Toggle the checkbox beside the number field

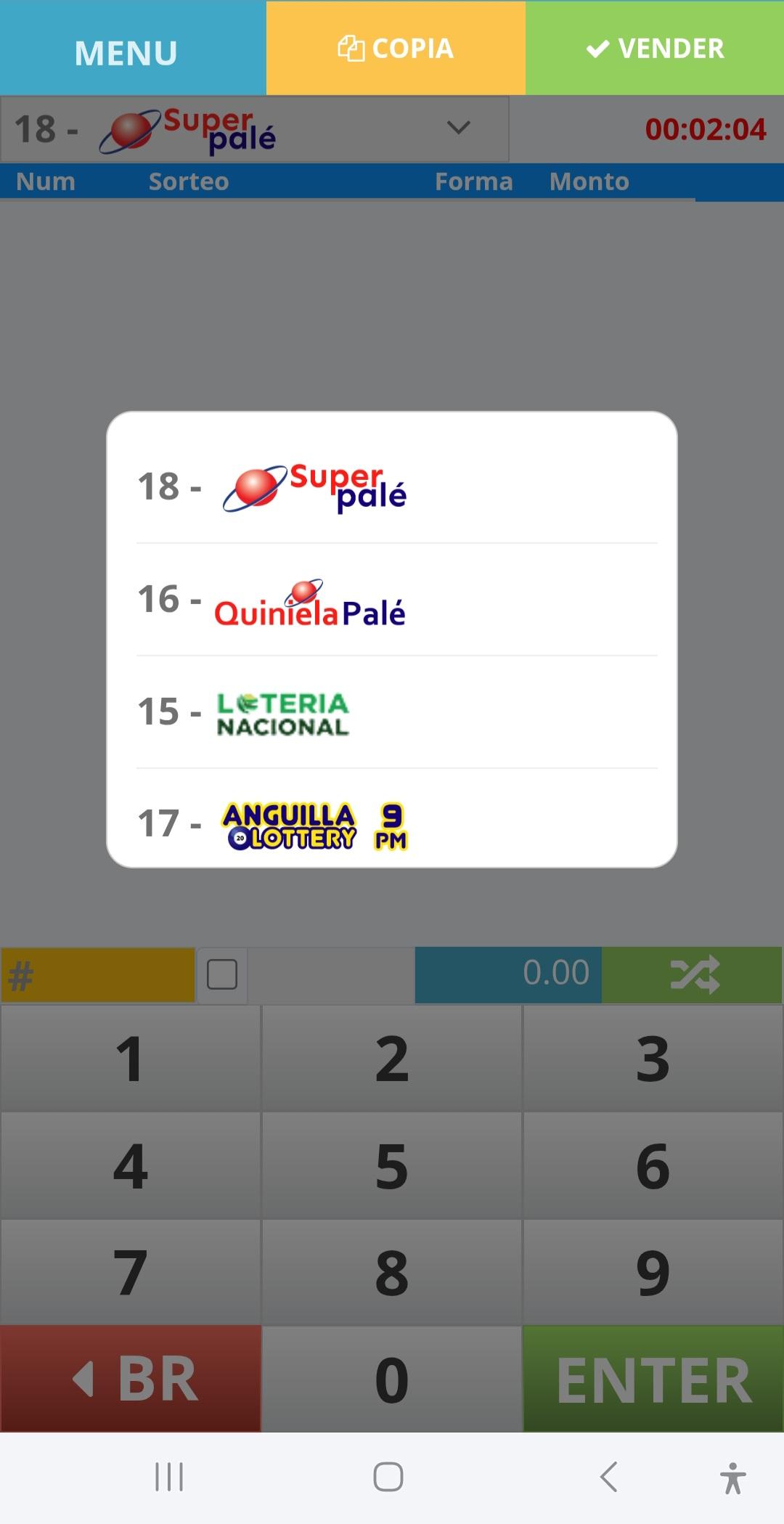(222, 975)
